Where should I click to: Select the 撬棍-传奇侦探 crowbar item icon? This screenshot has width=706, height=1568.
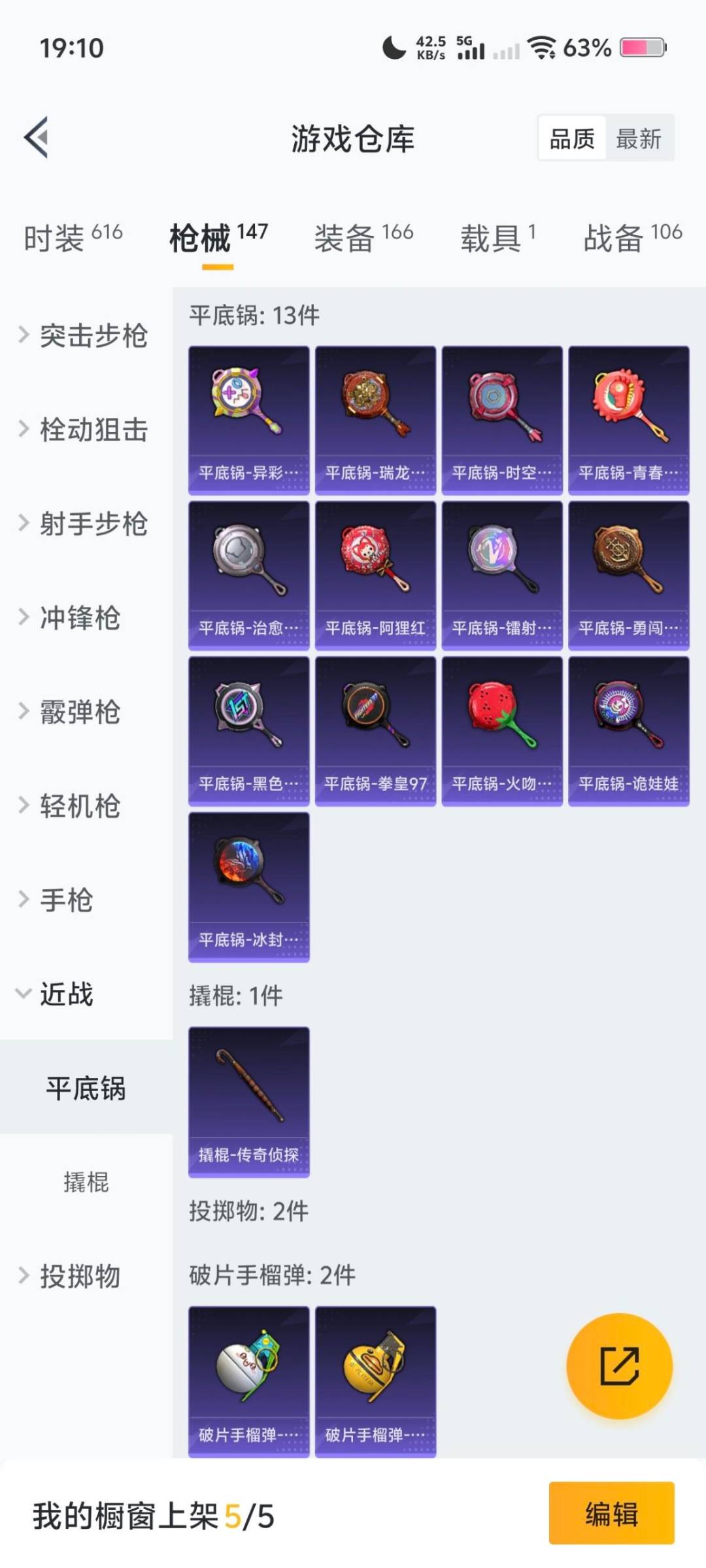(248, 1085)
